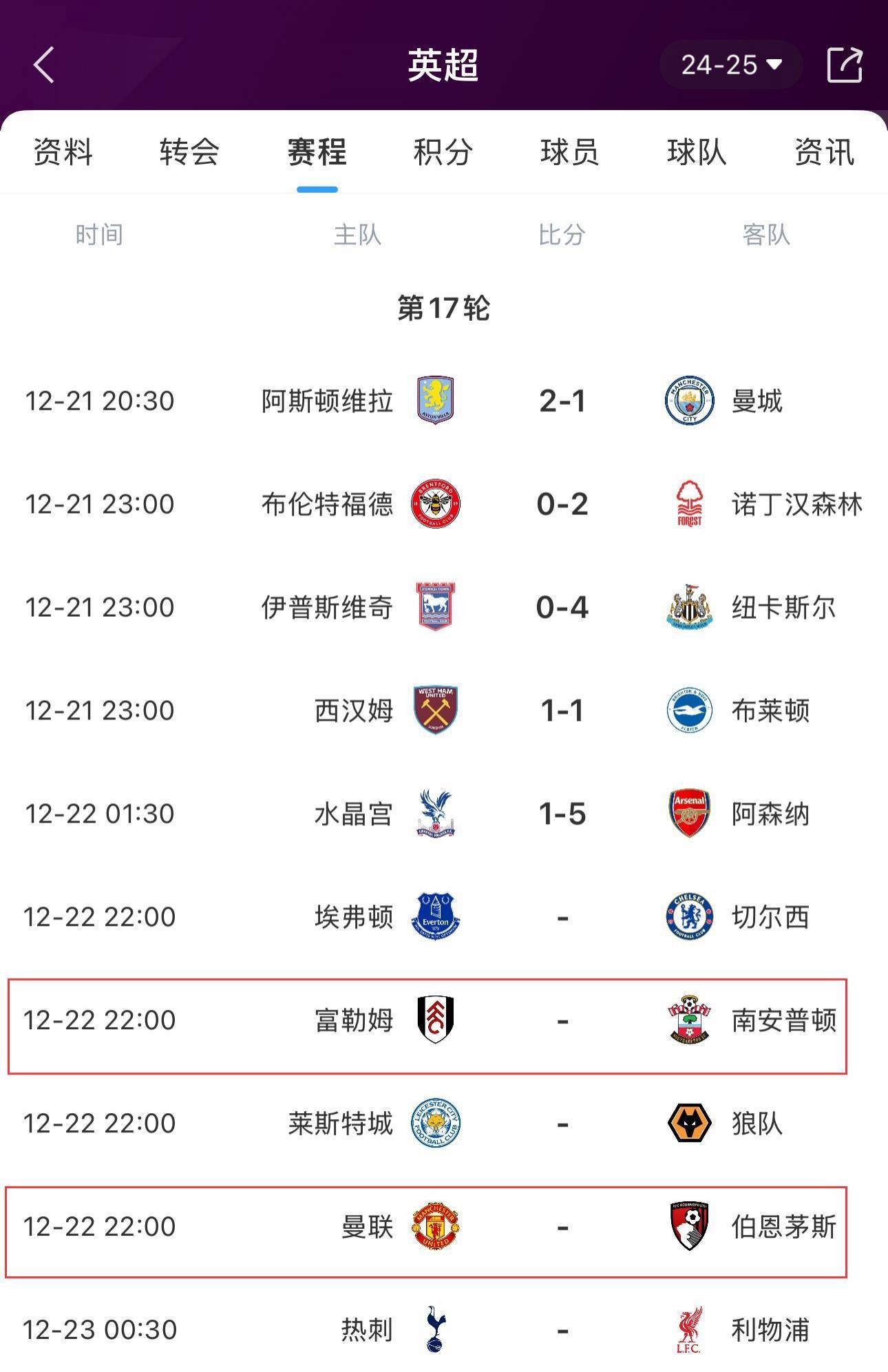The width and height of the screenshot is (888, 1372).
Task: Tap the Wolves wolf-head logo
Action: coord(690,1122)
